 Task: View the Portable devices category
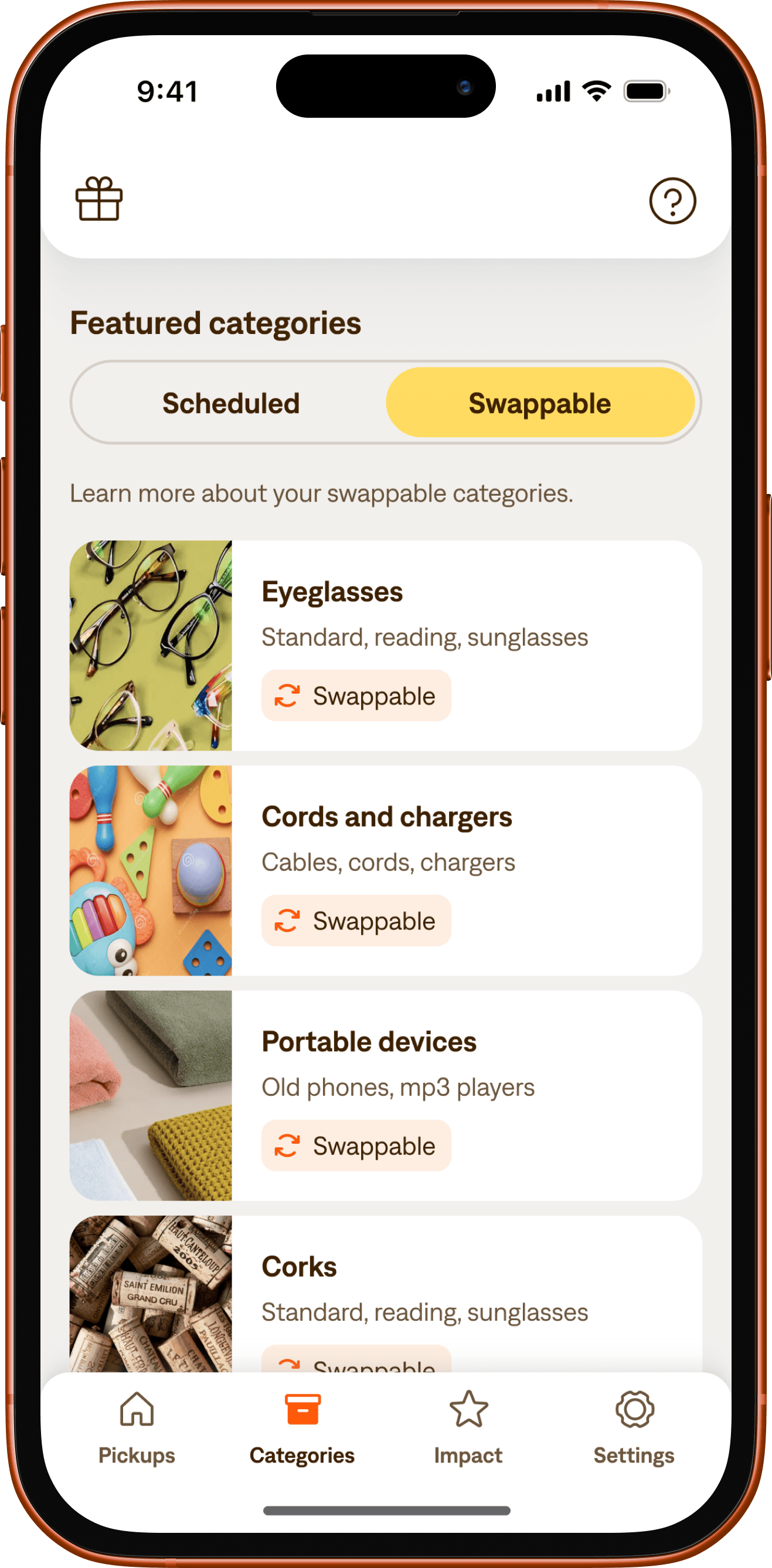pyautogui.click(x=385, y=1096)
